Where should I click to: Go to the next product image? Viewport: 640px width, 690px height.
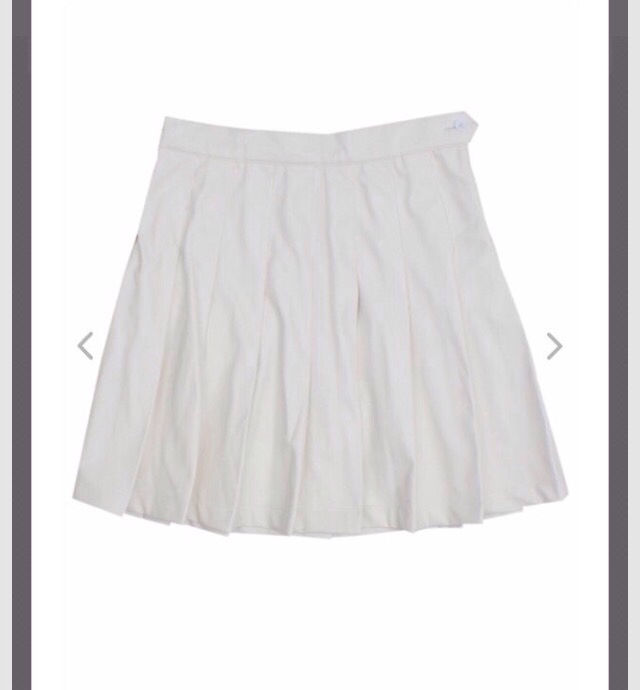click(554, 346)
